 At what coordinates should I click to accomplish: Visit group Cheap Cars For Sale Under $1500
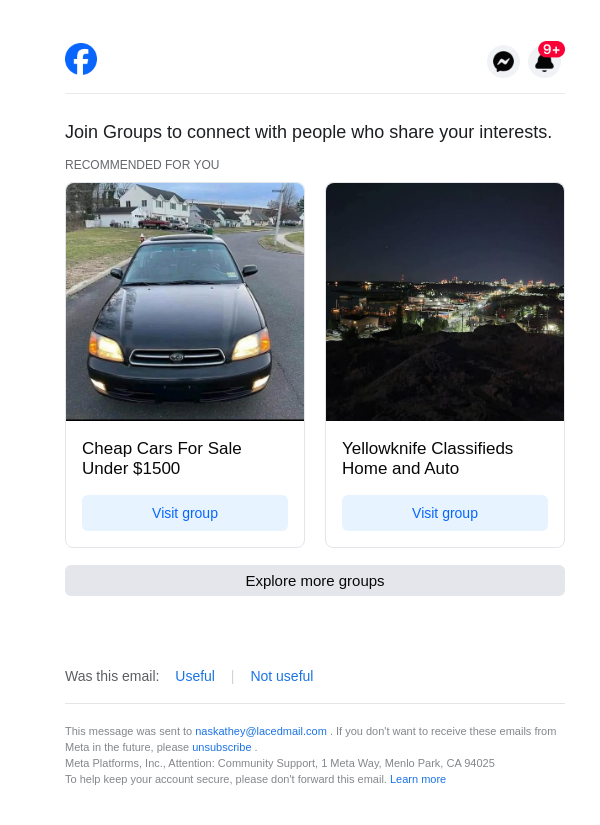[185, 513]
